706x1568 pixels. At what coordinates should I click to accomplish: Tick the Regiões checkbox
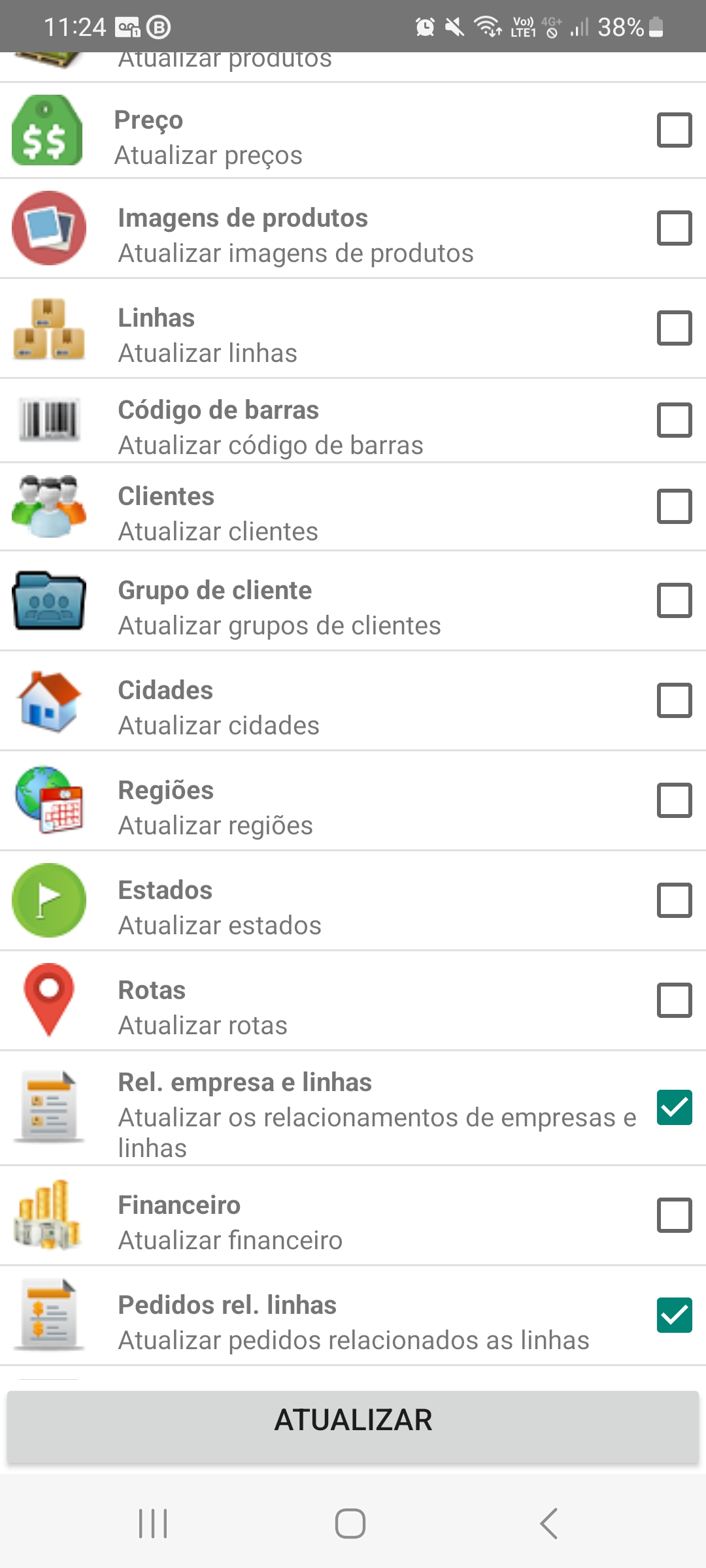[674, 800]
